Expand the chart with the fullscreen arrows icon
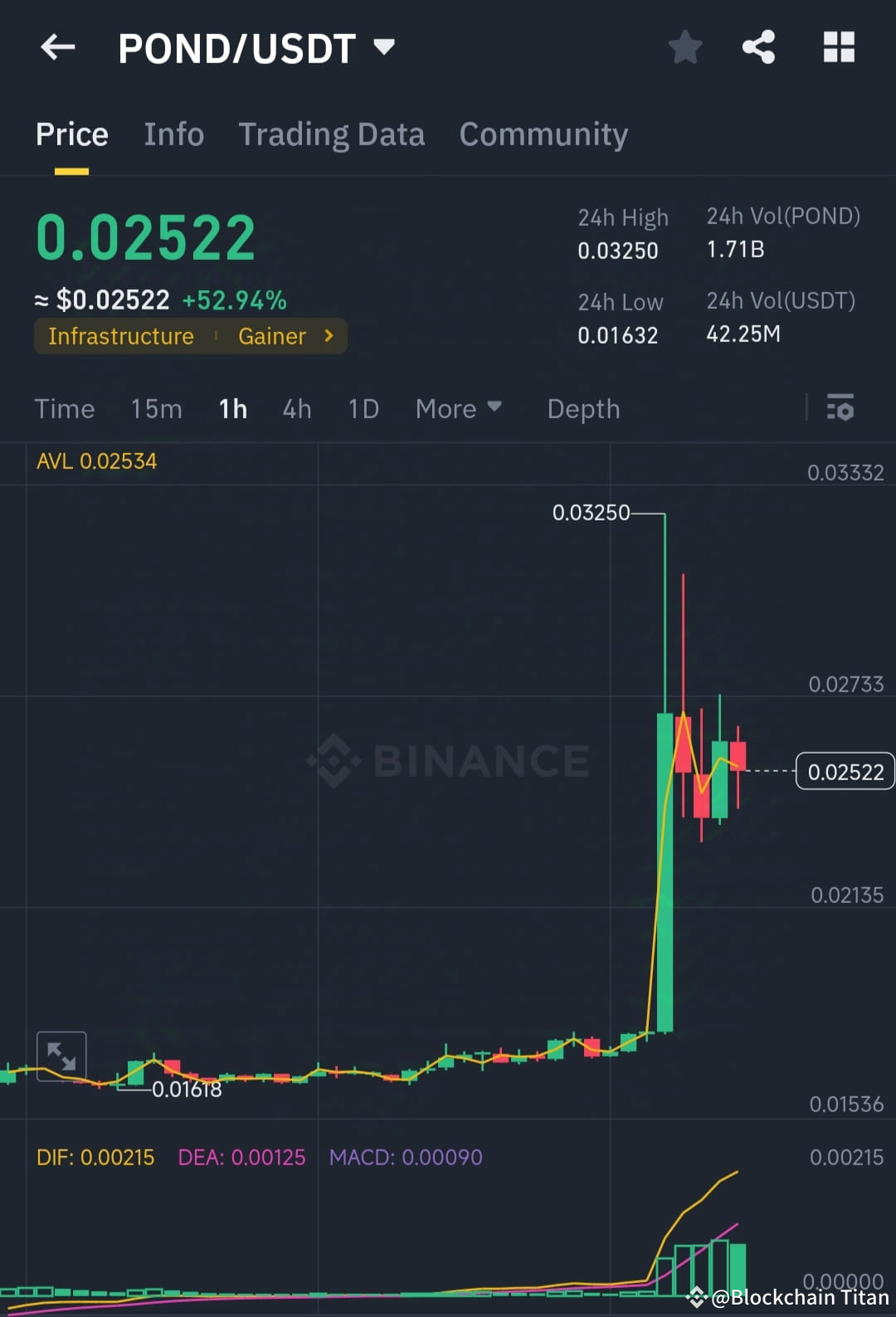Image resolution: width=896 pixels, height=1317 pixels. (62, 1055)
